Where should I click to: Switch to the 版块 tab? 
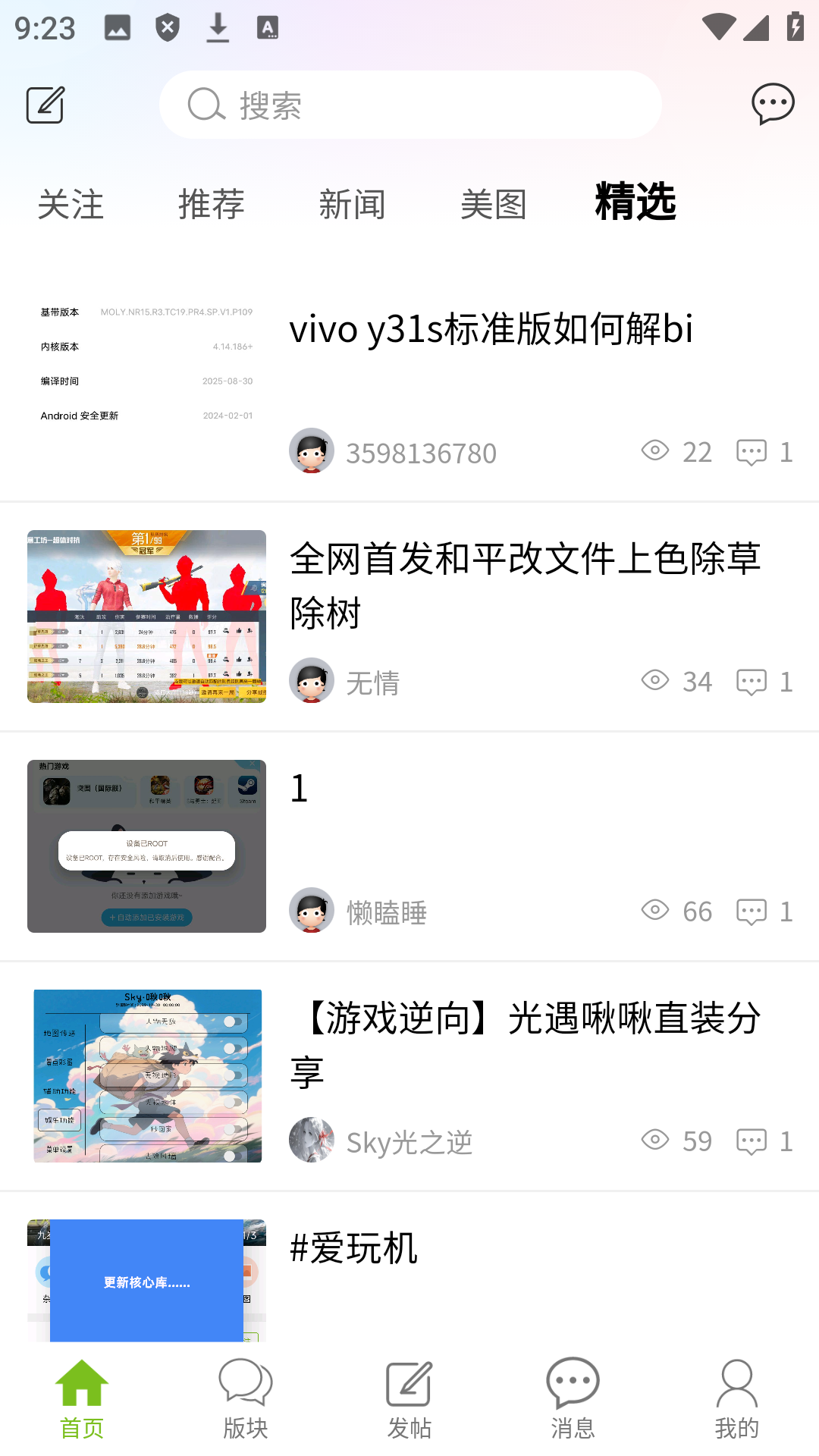(246, 1399)
